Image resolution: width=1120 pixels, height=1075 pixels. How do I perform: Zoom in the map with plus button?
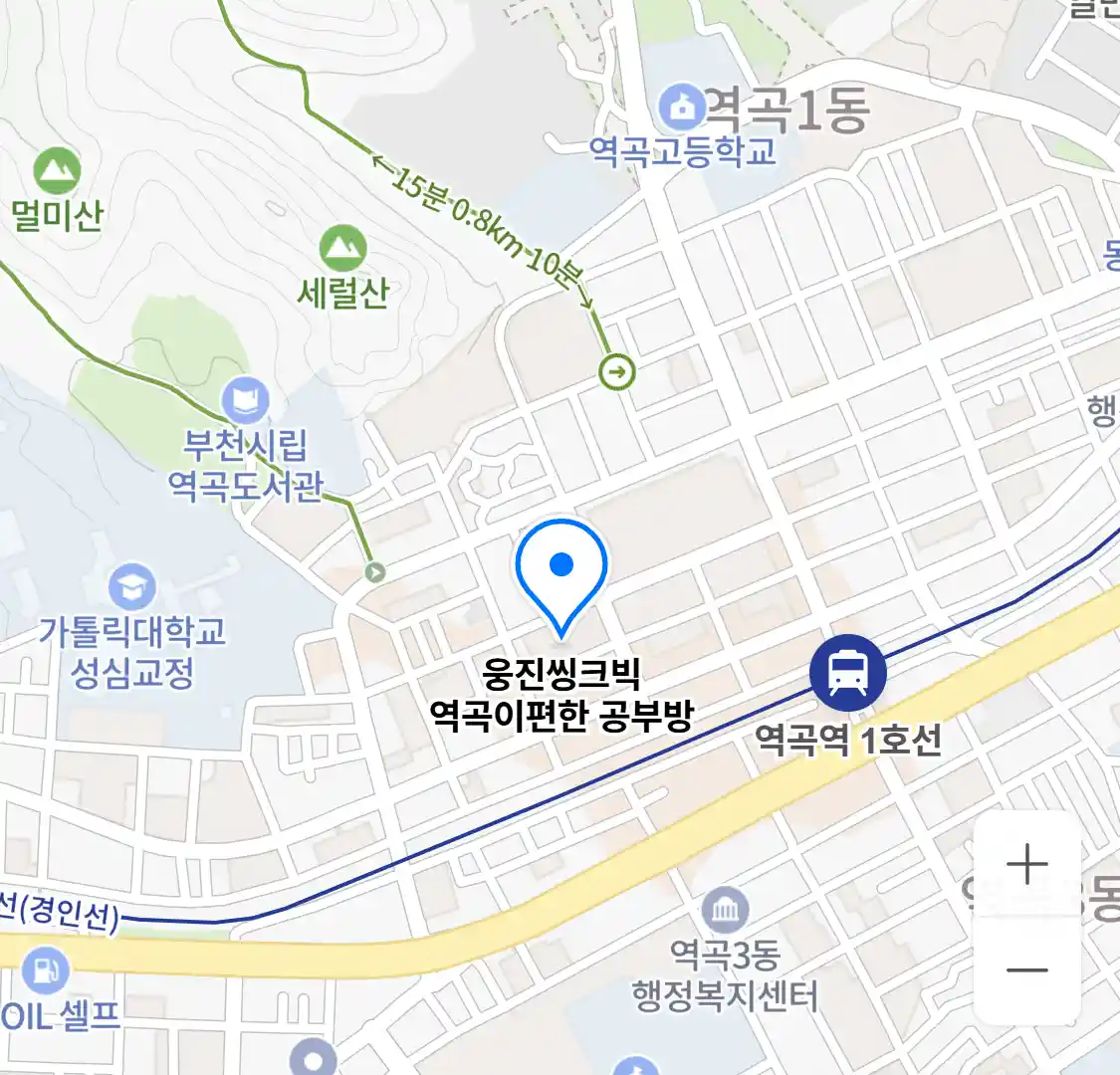1026,864
